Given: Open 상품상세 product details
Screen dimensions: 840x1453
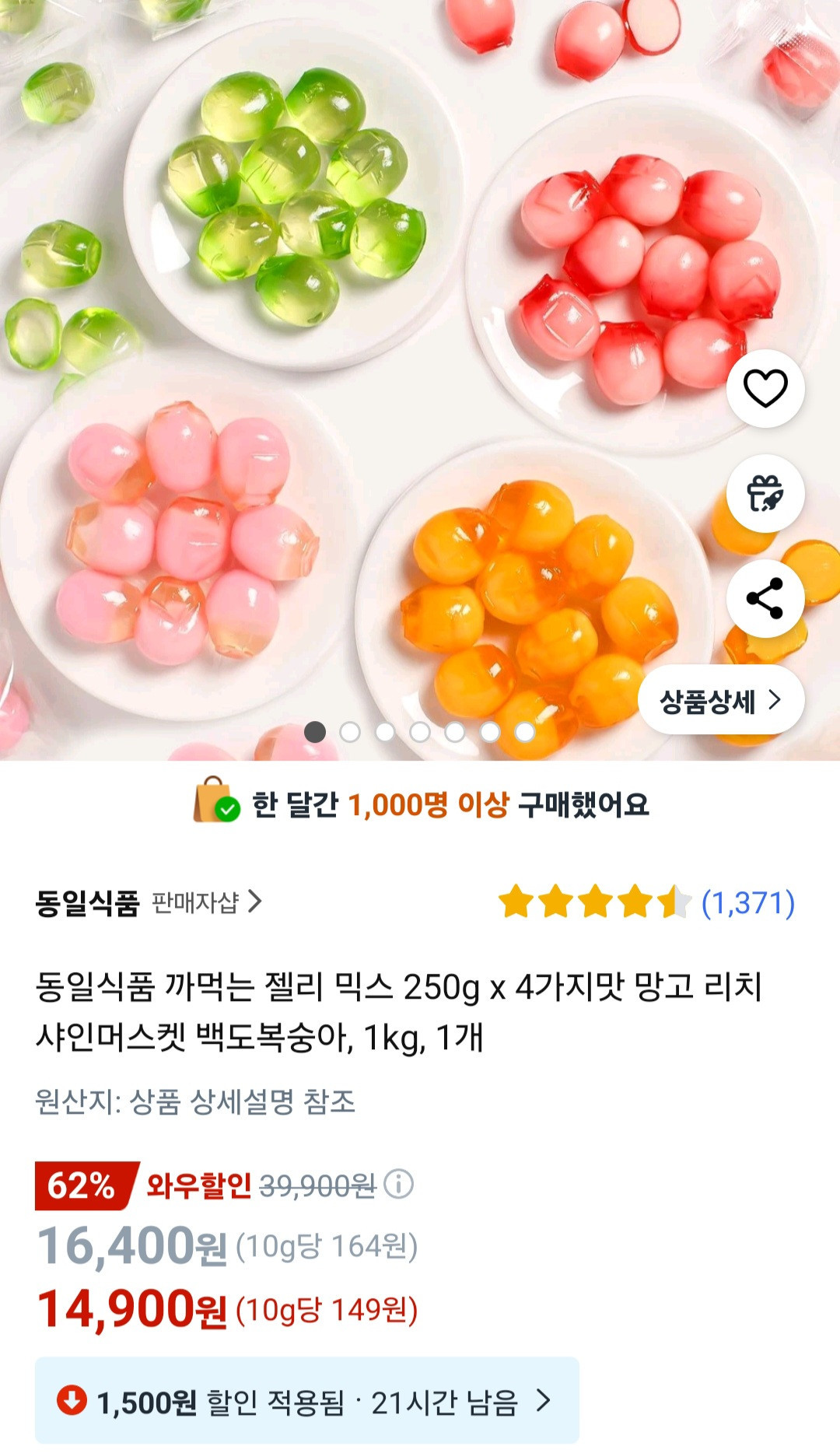Looking at the screenshot, I should click(720, 701).
